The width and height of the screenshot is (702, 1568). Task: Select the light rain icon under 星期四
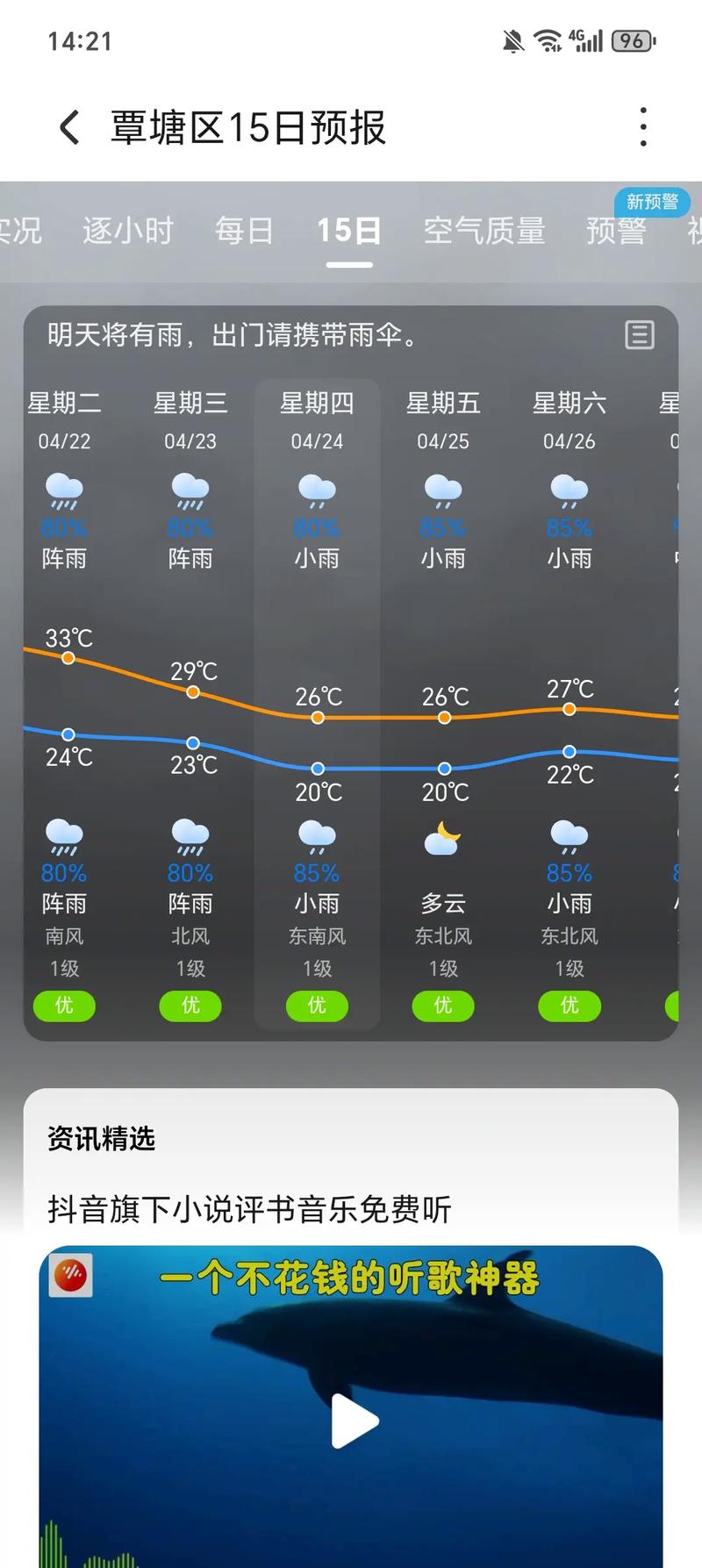pos(316,493)
